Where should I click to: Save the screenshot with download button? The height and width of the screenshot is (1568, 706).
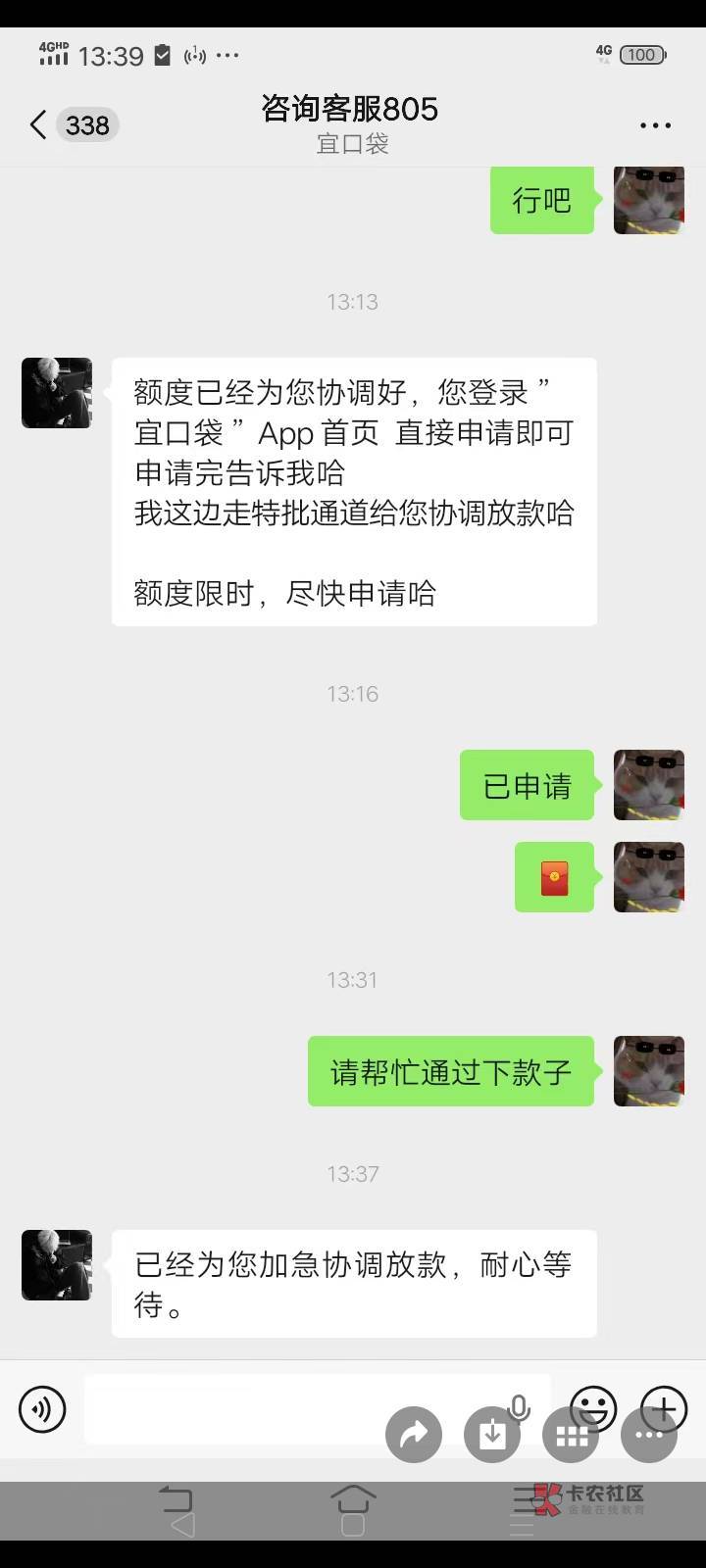coord(492,1436)
